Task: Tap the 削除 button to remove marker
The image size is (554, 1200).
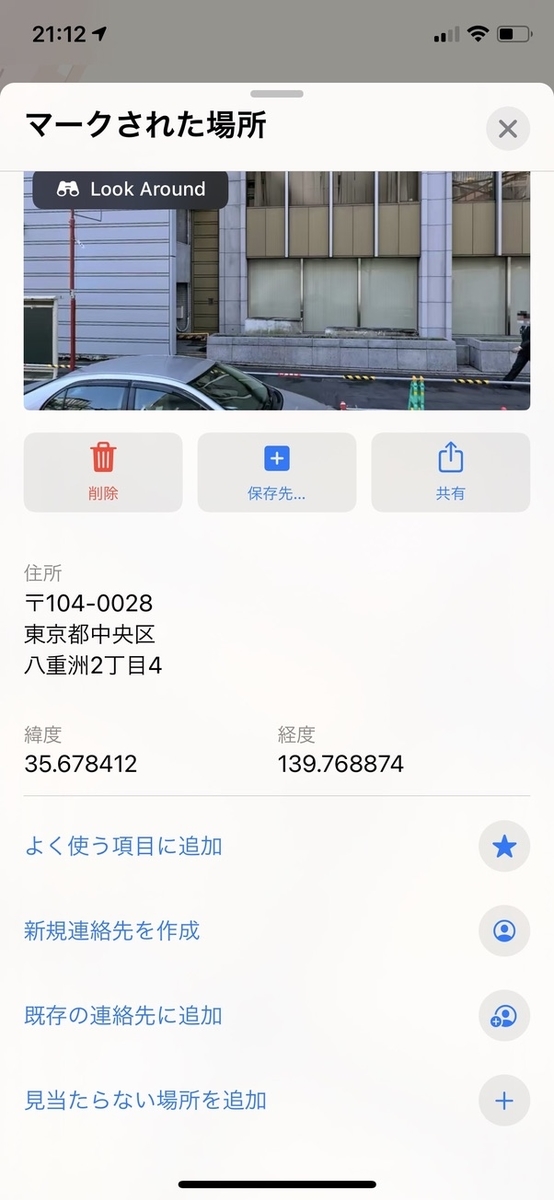Action: [x=103, y=472]
